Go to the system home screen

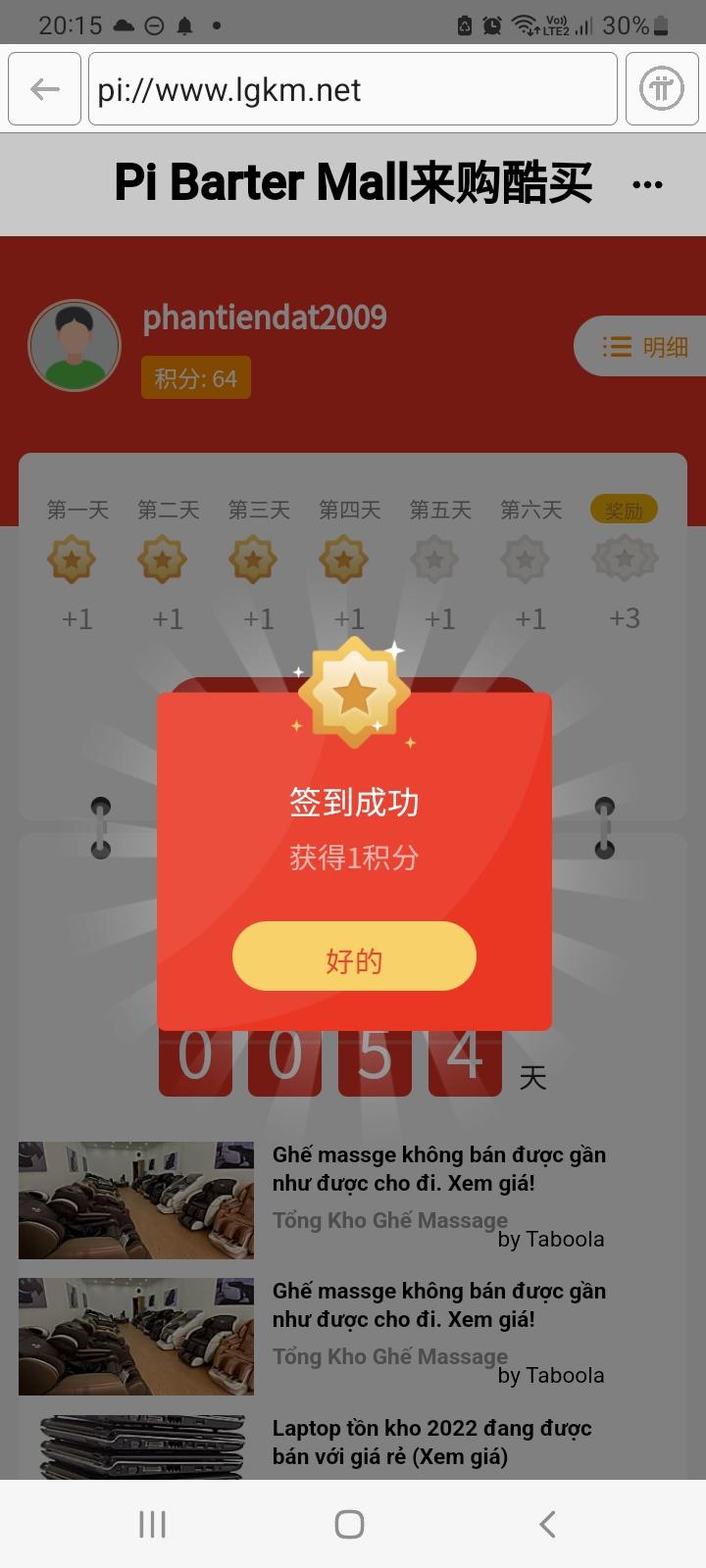click(349, 1524)
